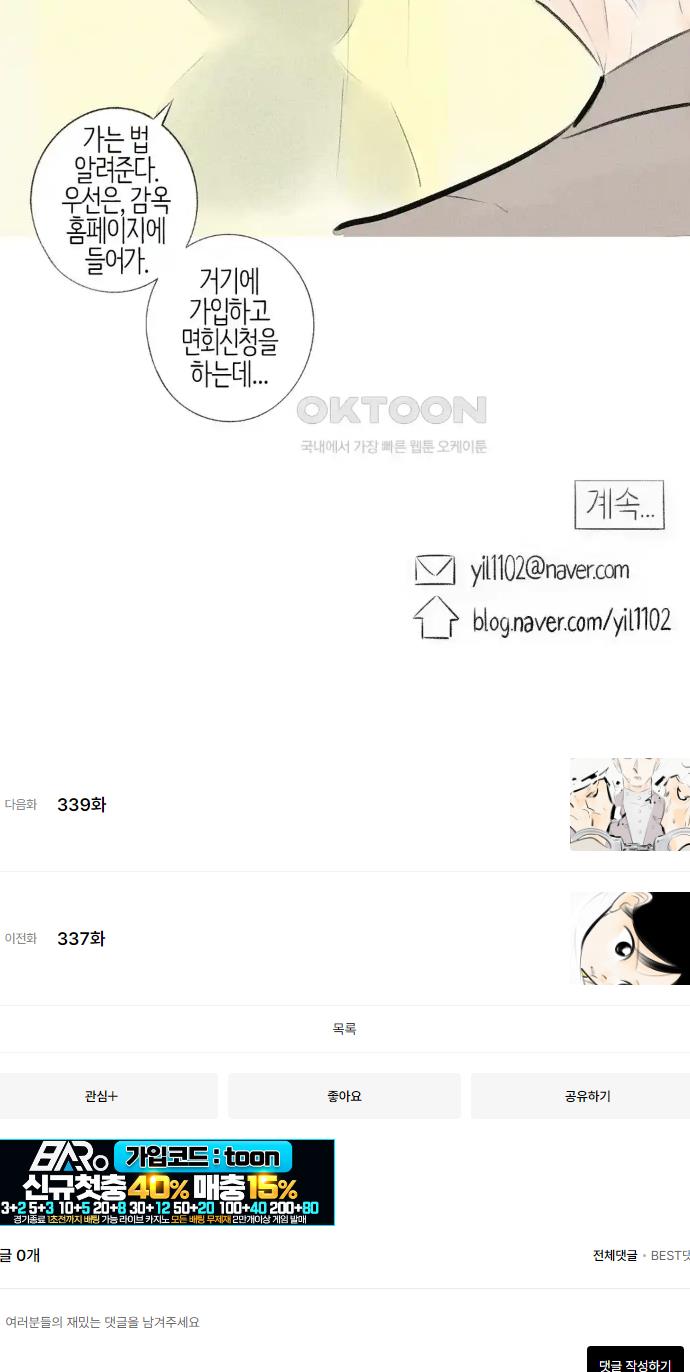
Task: Like this episode with 좋아요
Action: 344,1096
